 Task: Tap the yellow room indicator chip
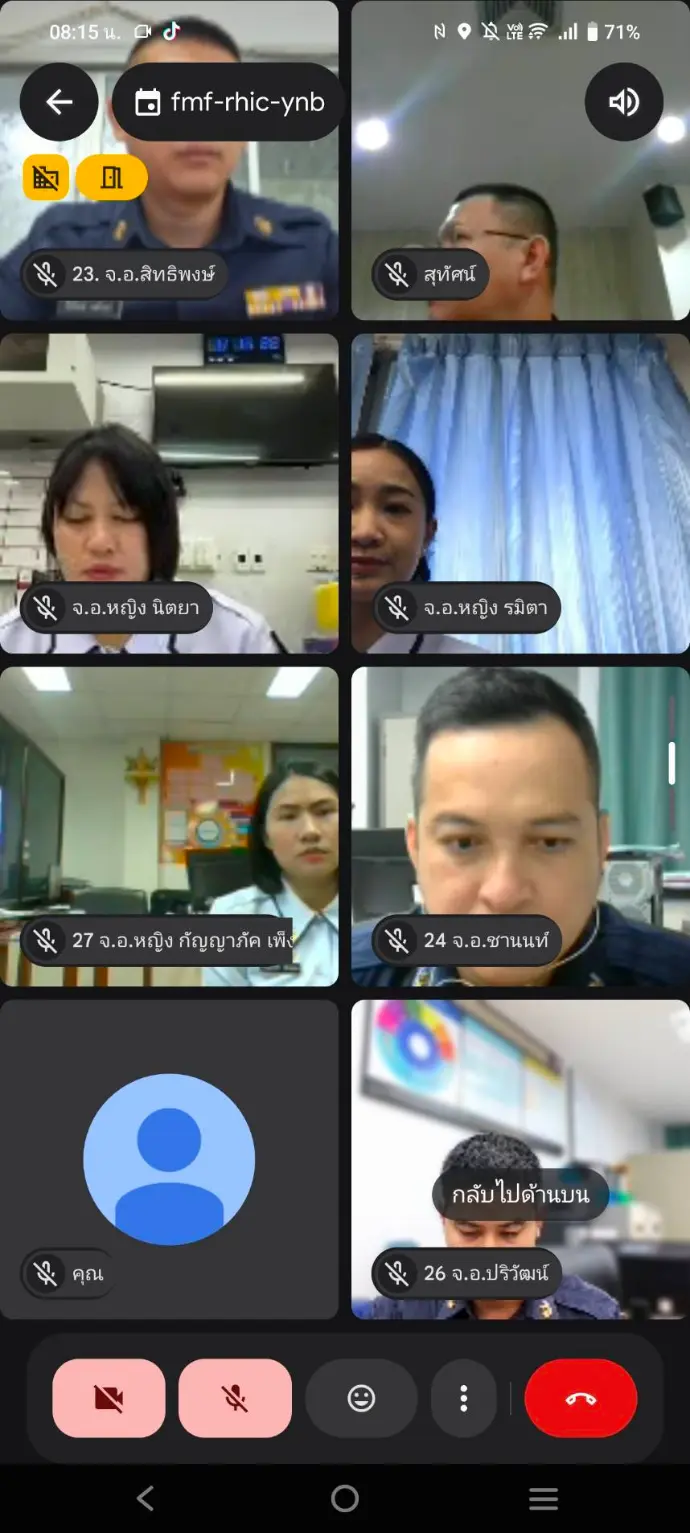pyautogui.click(x=112, y=178)
